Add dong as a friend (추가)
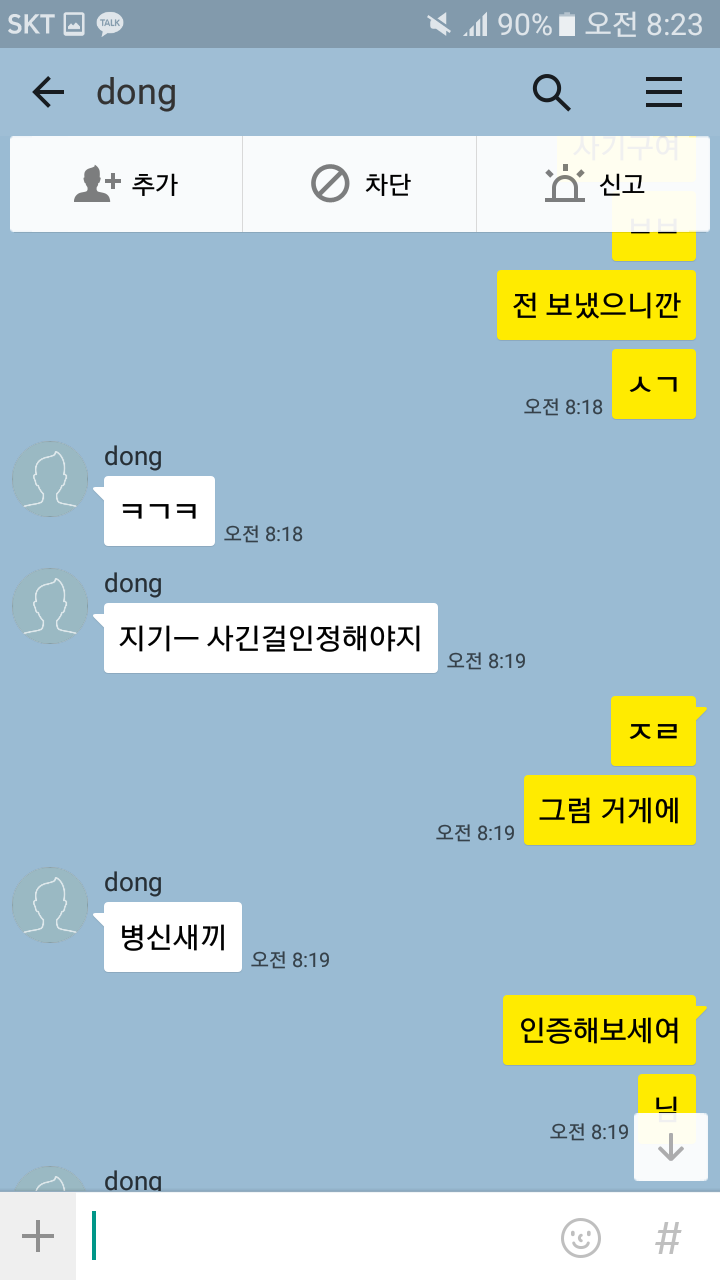 point(126,184)
